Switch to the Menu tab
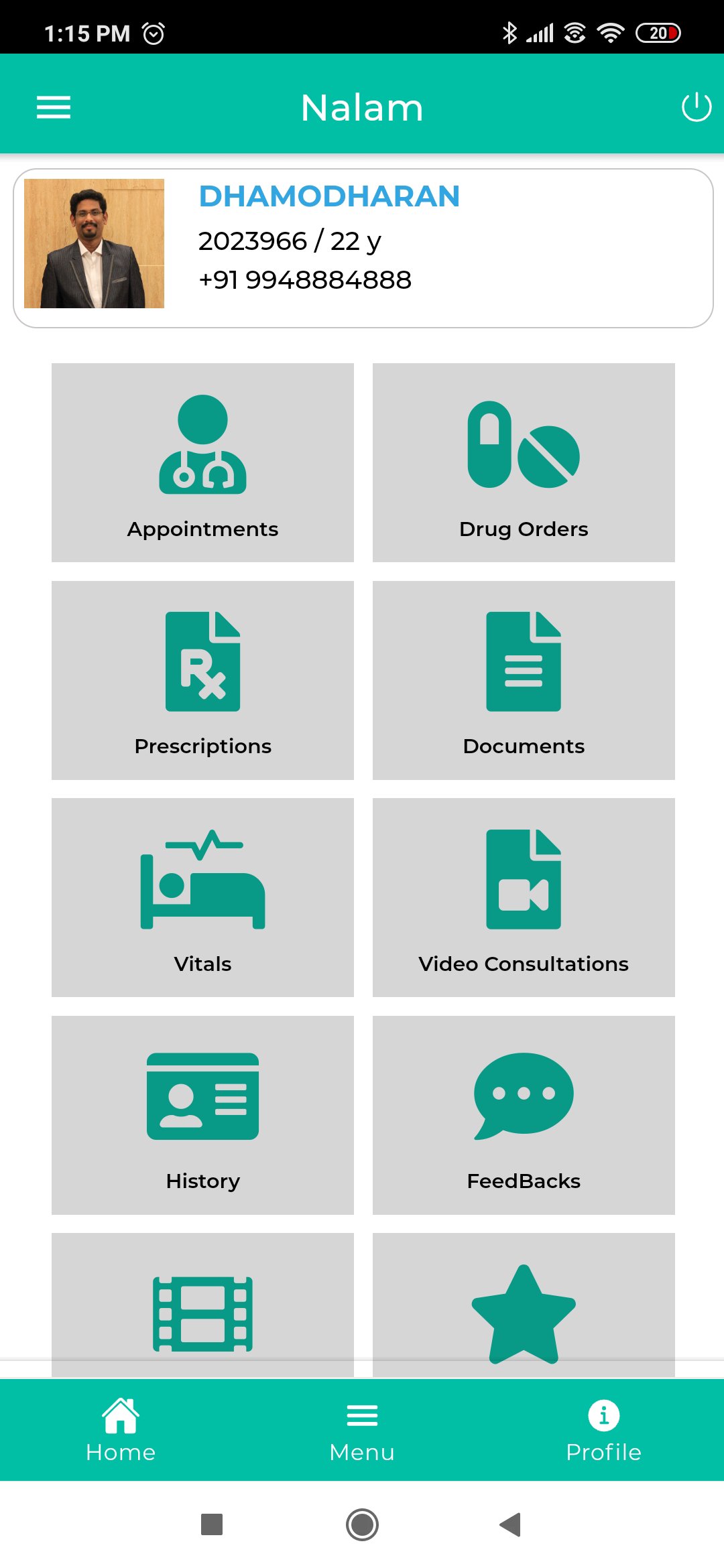This screenshot has height=1568, width=724. pyautogui.click(x=362, y=1430)
